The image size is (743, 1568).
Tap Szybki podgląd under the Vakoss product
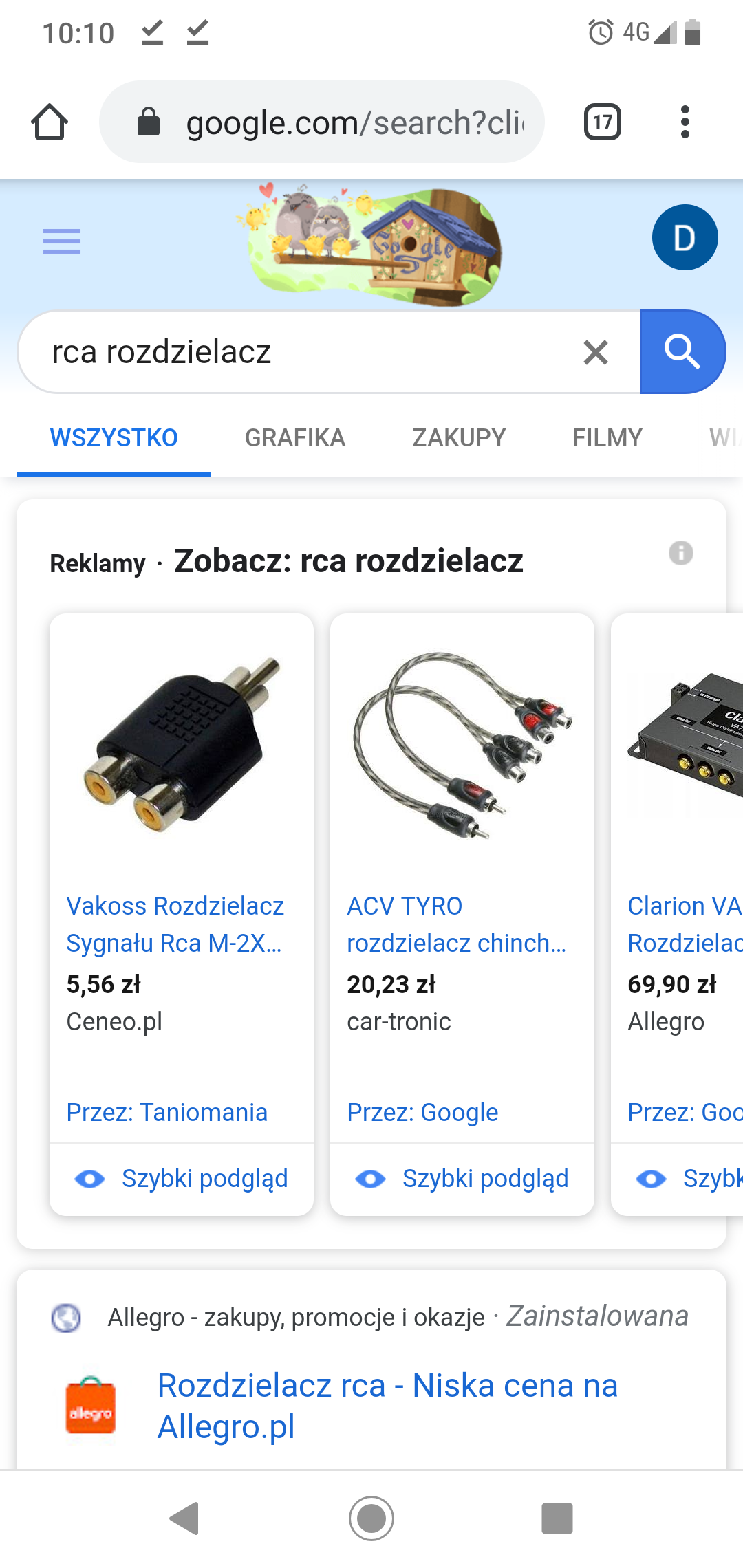(182, 1179)
